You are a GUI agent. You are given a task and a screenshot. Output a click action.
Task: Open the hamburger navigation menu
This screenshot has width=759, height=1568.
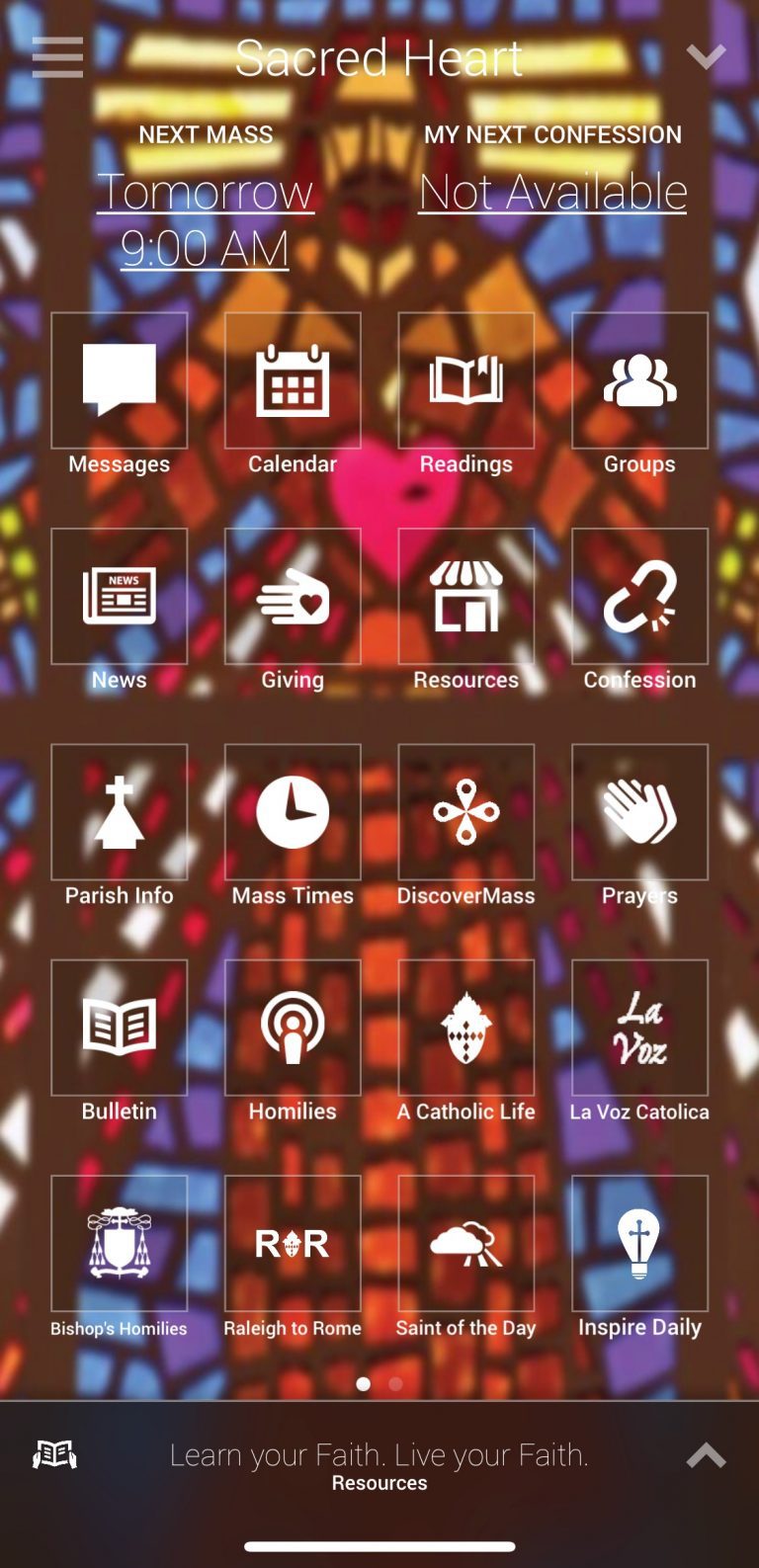pyautogui.click(x=57, y=56)
